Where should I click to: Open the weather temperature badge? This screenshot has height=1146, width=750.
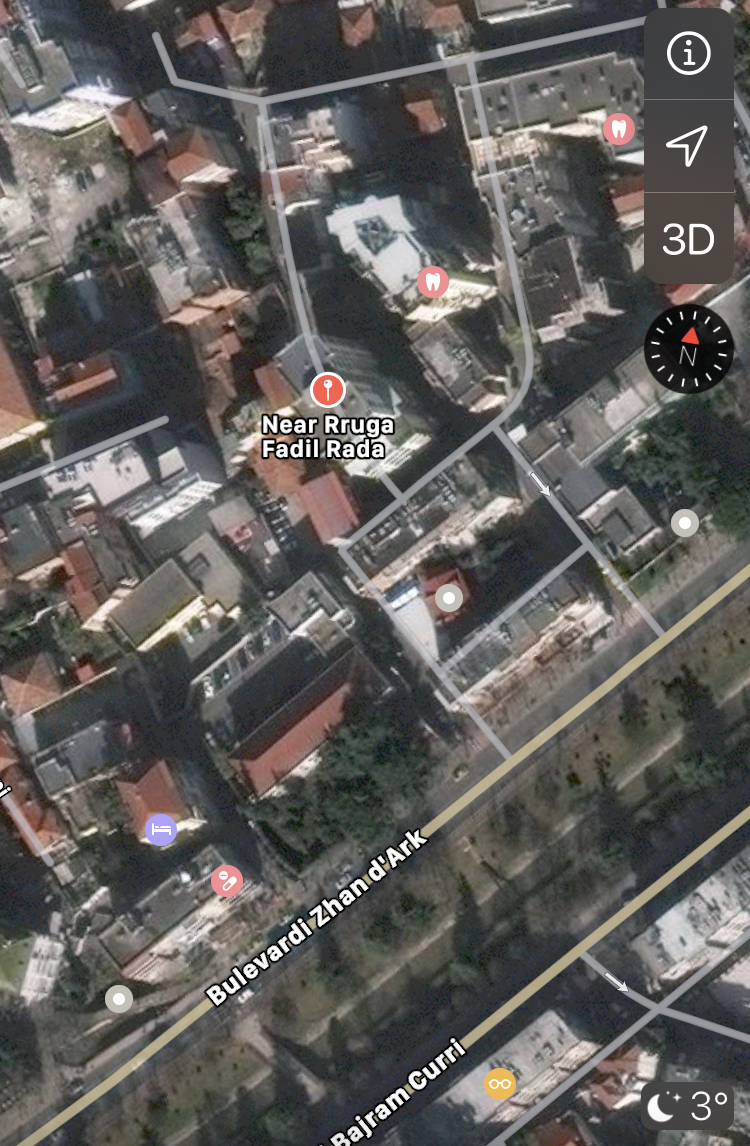click(688, 1106)
